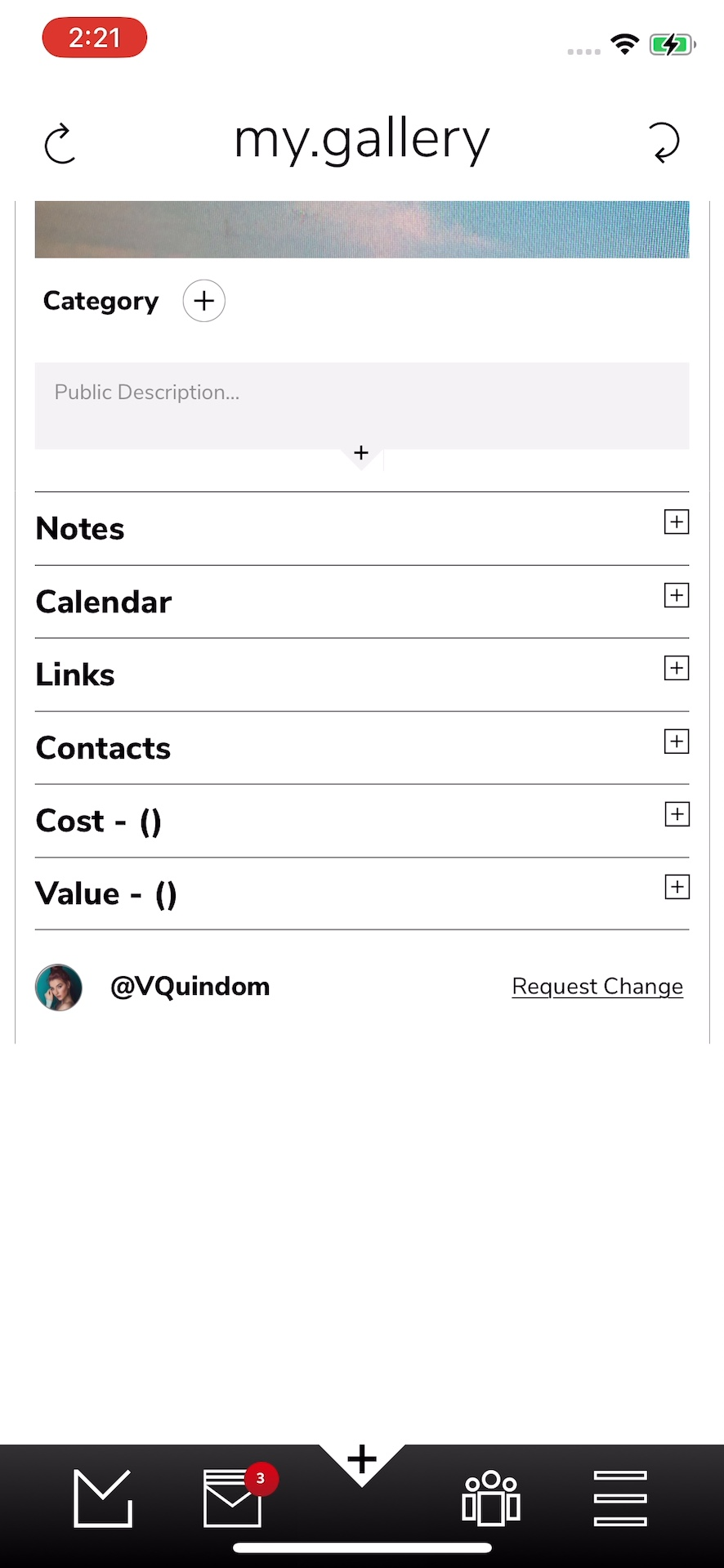Expand the Calendar section

(x=676, y=595)
